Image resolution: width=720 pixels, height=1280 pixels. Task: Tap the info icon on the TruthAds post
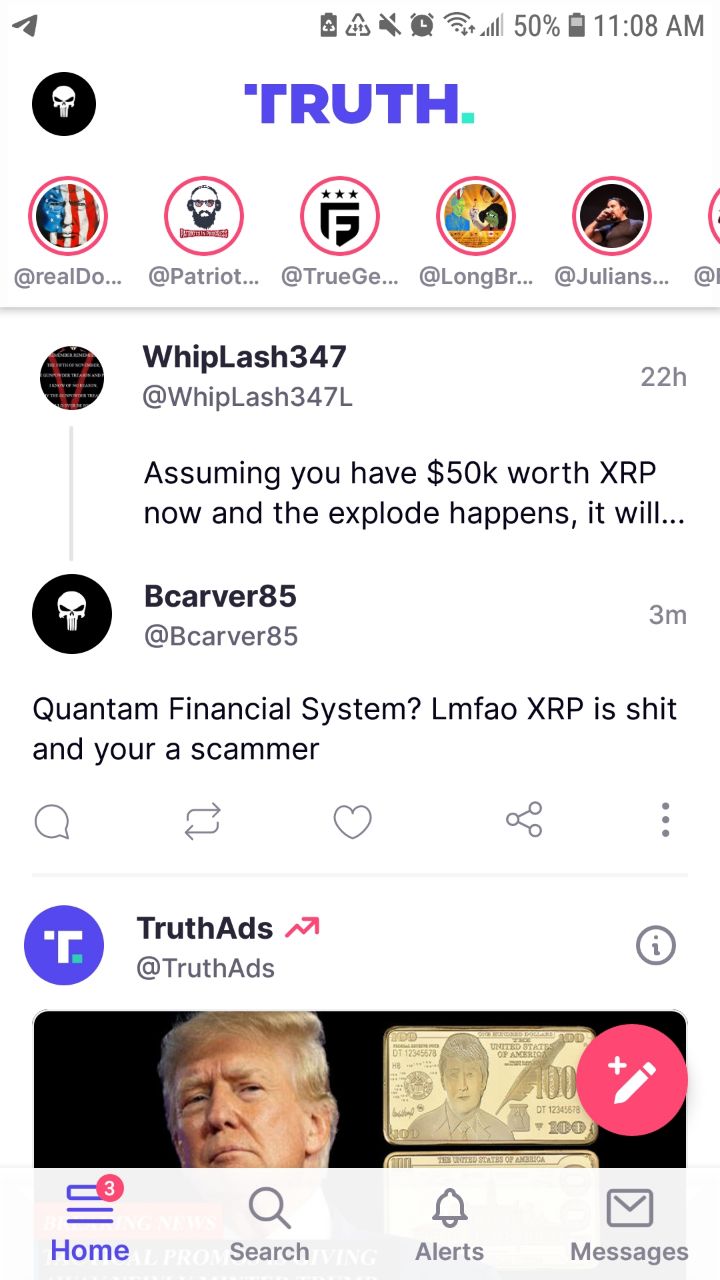pyautogui.click(x=656, y=945)
